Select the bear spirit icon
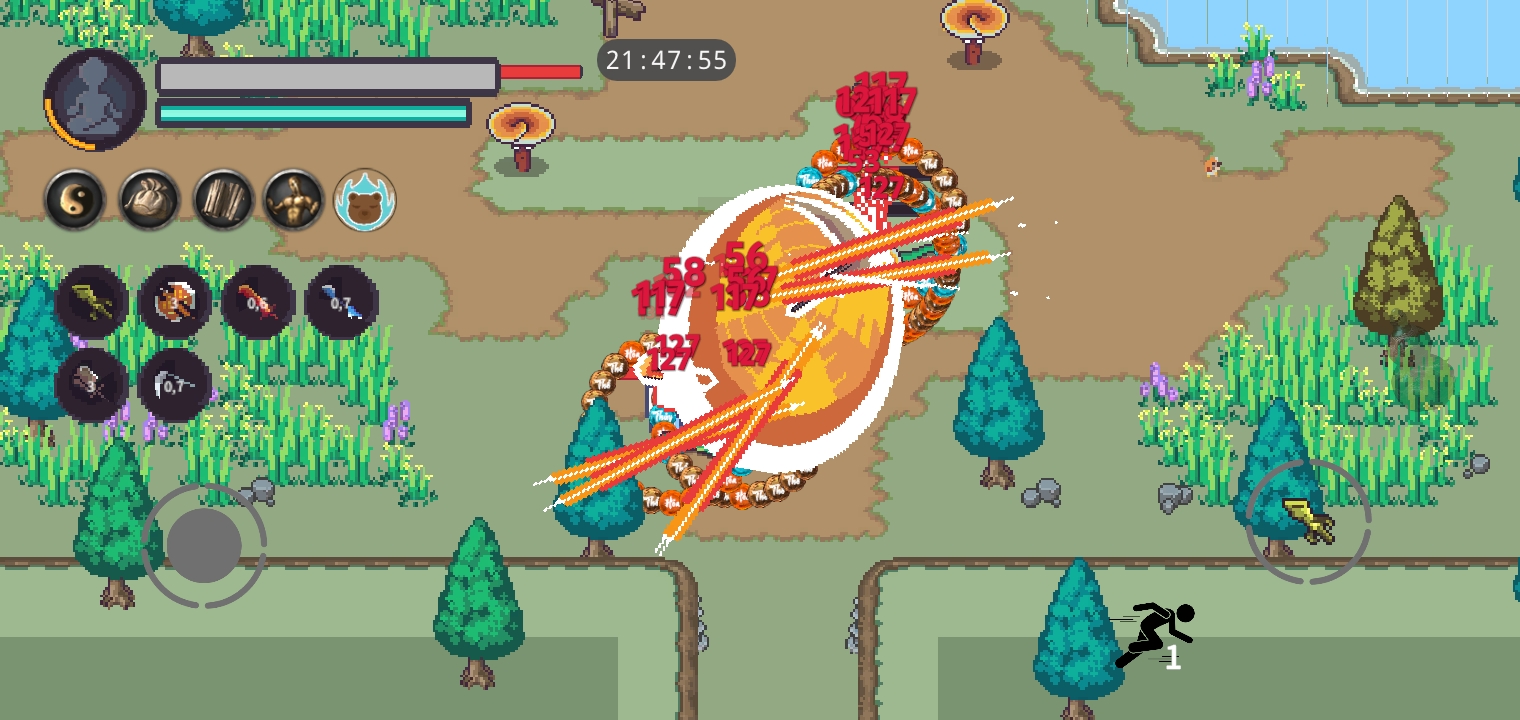1520x720 pixels. (365, 199)
